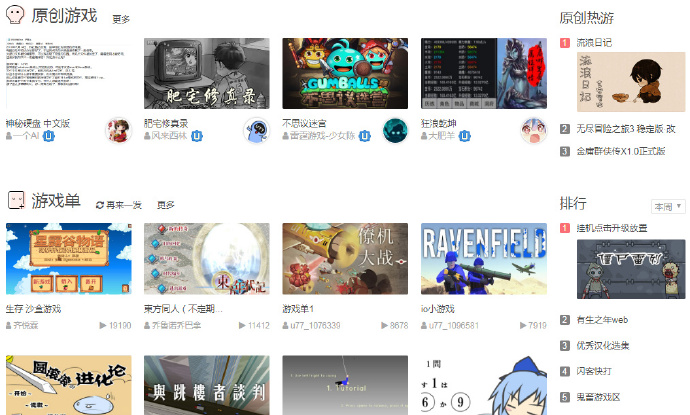The width and height of the screenshot is (690, 415).
Task: Open 闪客快打 ranking entry
Action: click(592, 371)
